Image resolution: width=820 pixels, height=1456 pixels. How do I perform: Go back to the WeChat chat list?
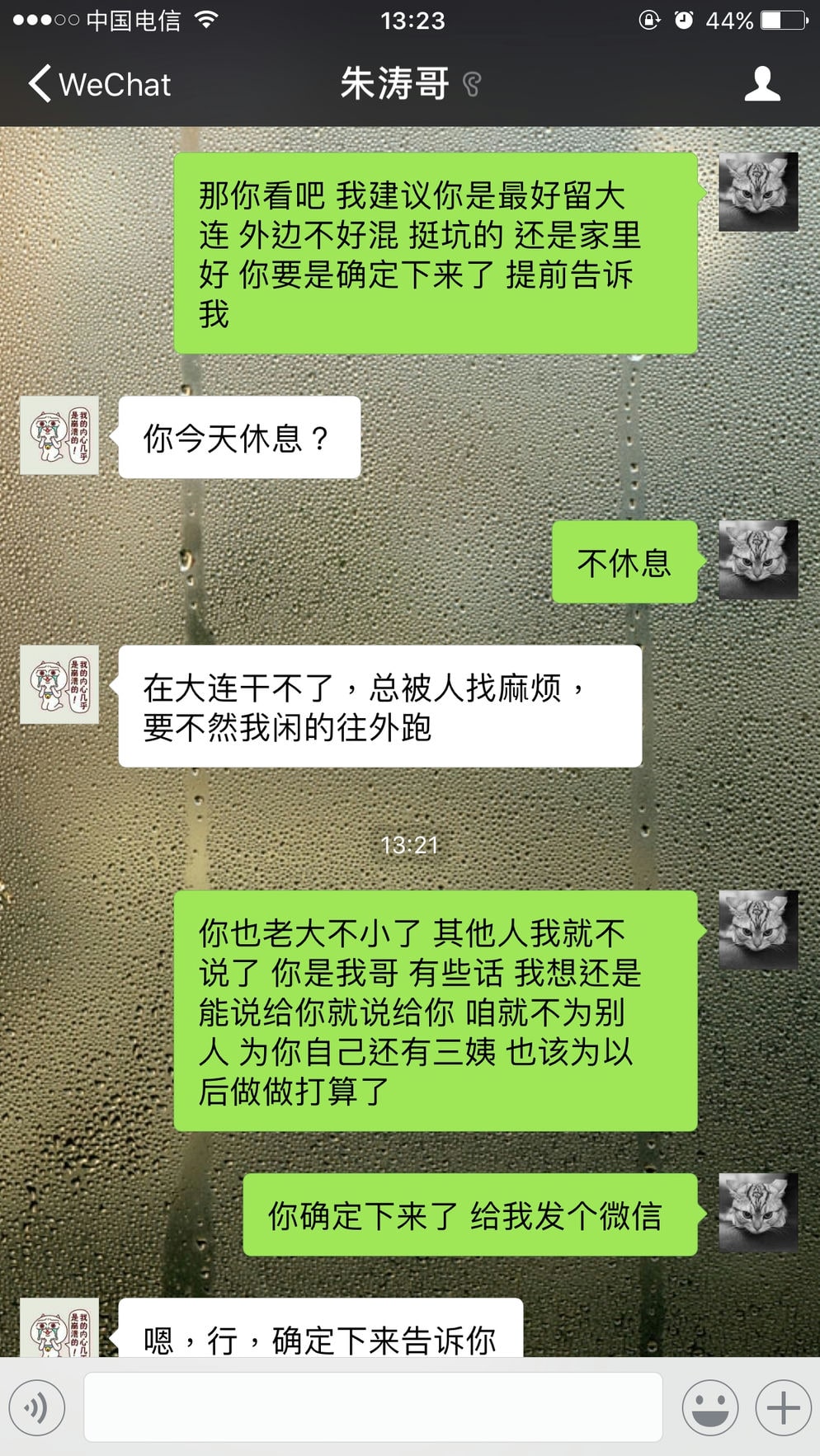click(x=99, y=84)
